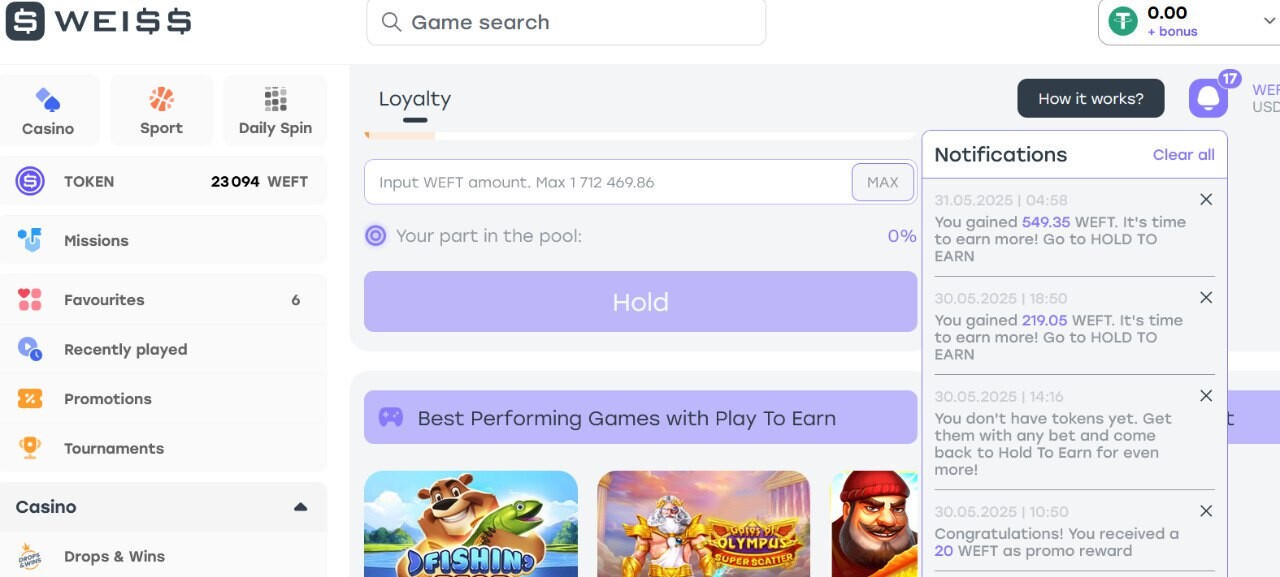1280x577 pixels.
Task: Open Daily Spin
Action: point(275,111)
